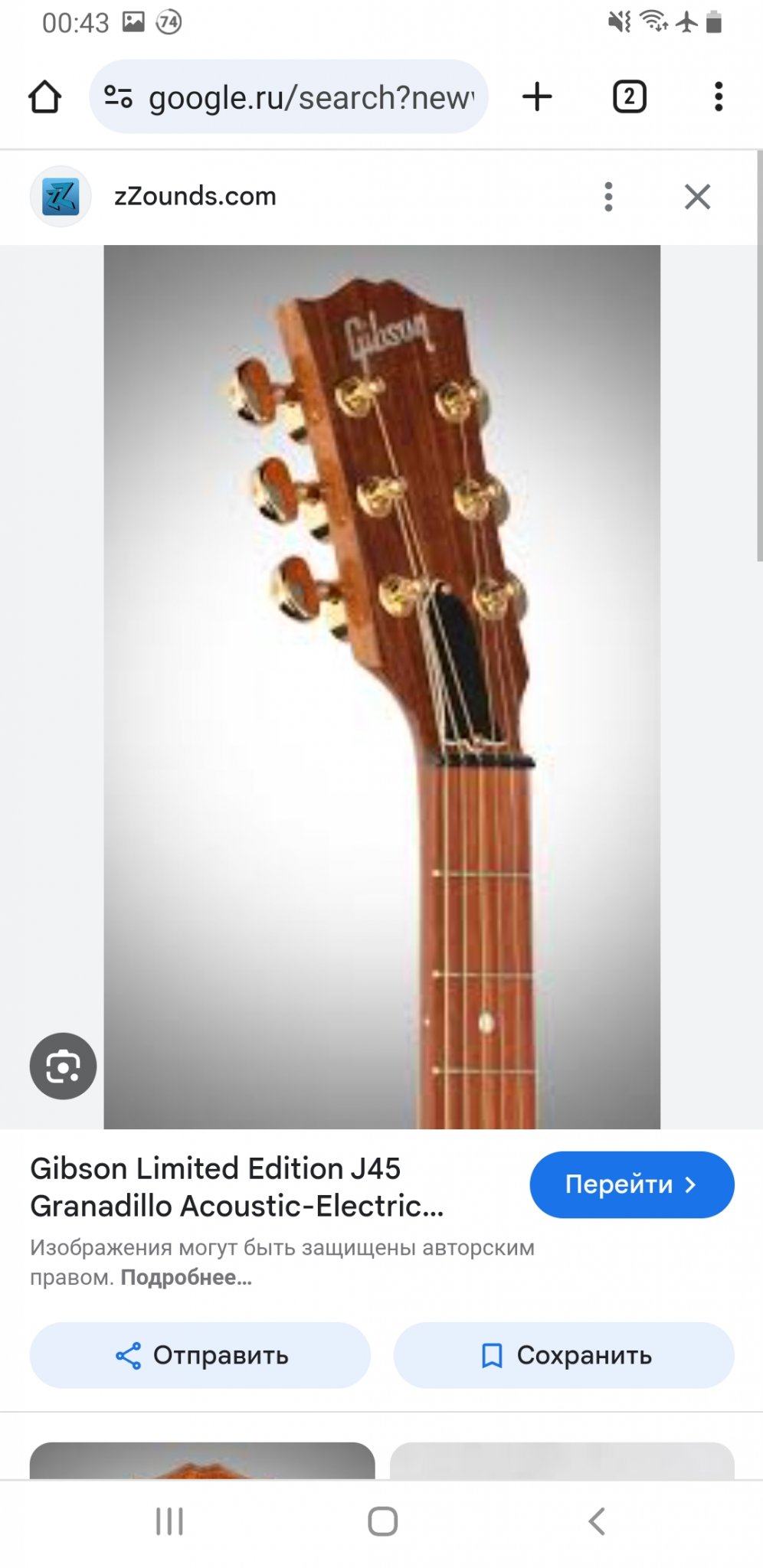Screen dimensions: 763x1568
Task: Save image using Сохранить button
Action: tap(564, 1355)
